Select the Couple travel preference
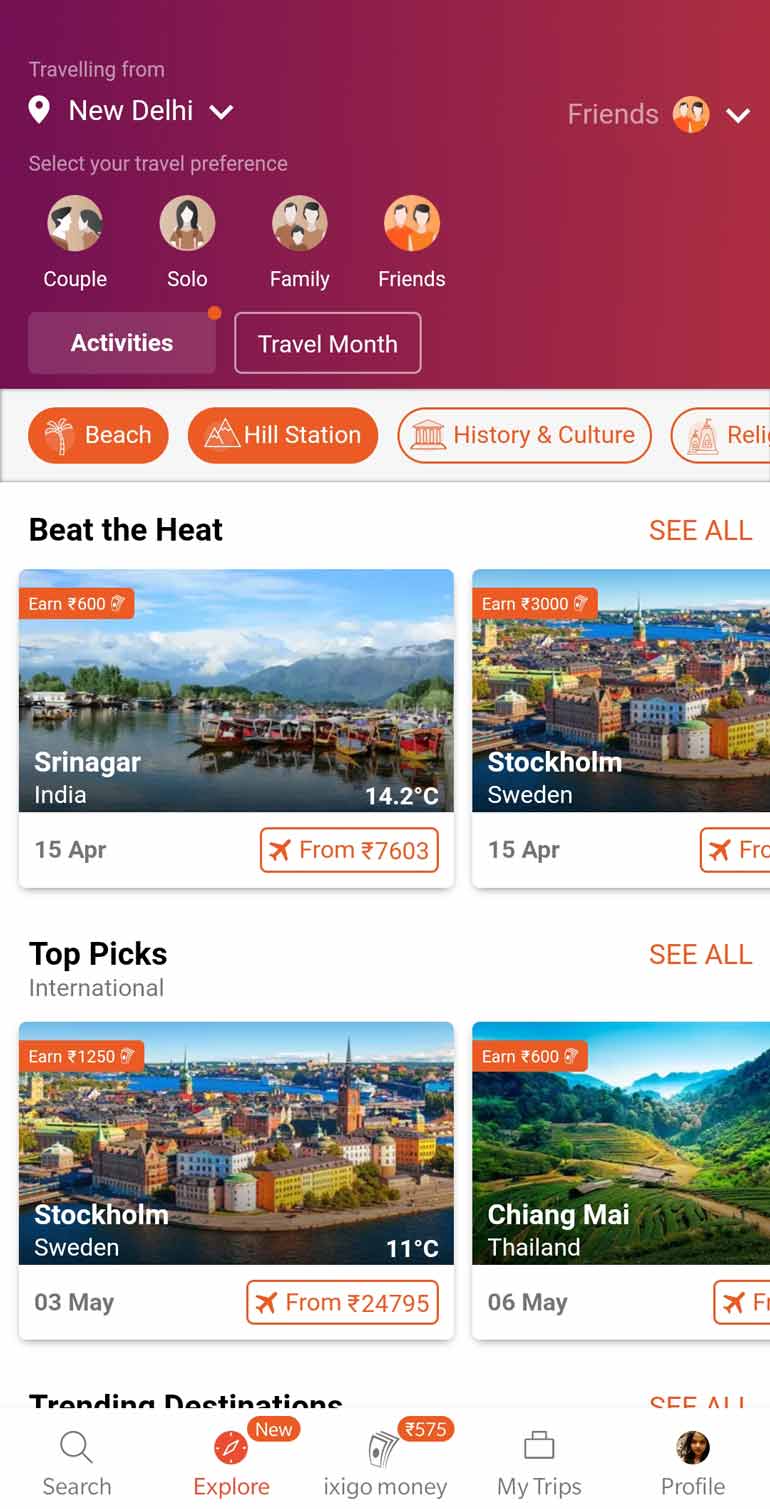Image resolution: width=770 pixels, height=1509 pixels. pos(75,242)
